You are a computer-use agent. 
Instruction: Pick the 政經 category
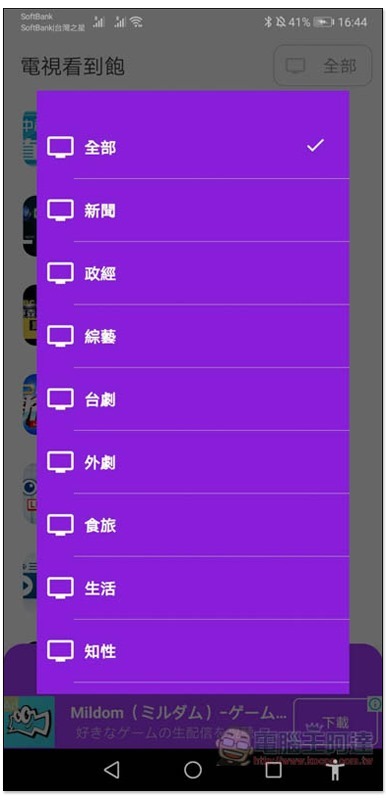pyautogui.click(x=193, y=273)
